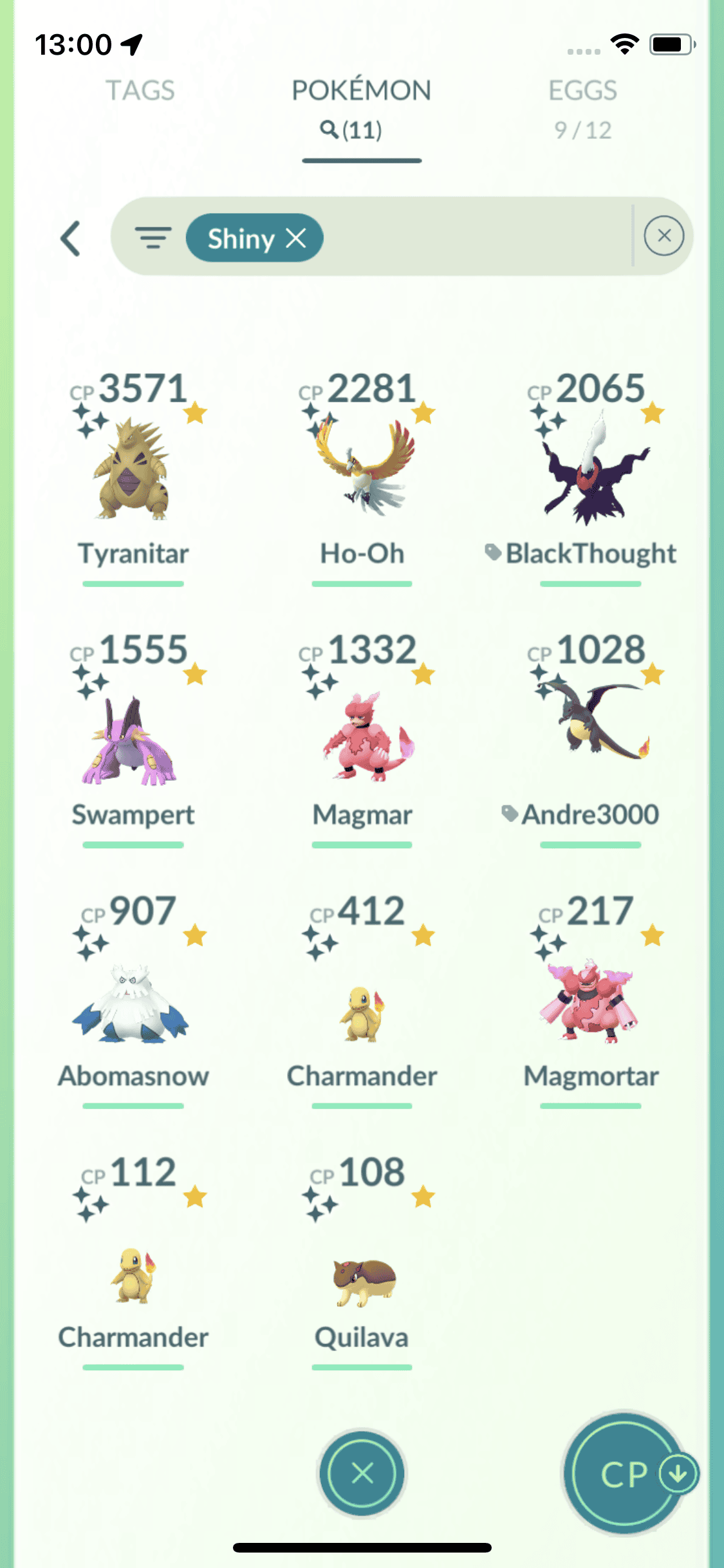
Task: Remove the Shiny filter chip
Action: tap(296, 238)
